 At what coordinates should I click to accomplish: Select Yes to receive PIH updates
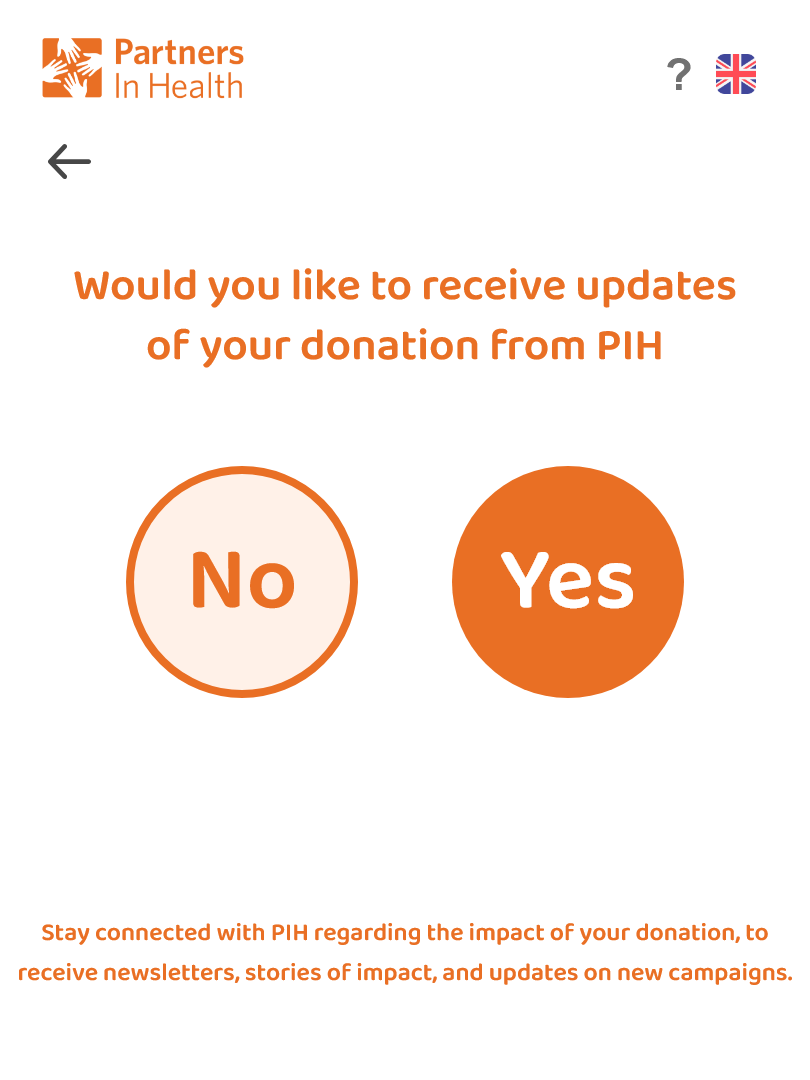568,582
